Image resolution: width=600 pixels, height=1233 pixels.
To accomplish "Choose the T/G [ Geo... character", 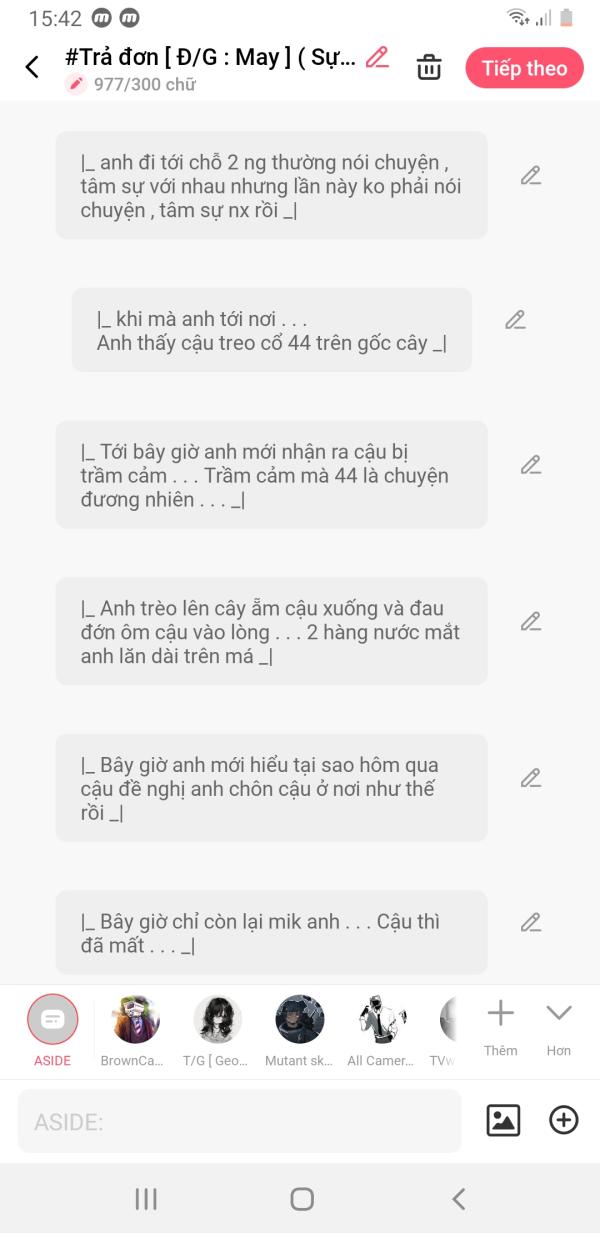I will [x=217, y=1020].
